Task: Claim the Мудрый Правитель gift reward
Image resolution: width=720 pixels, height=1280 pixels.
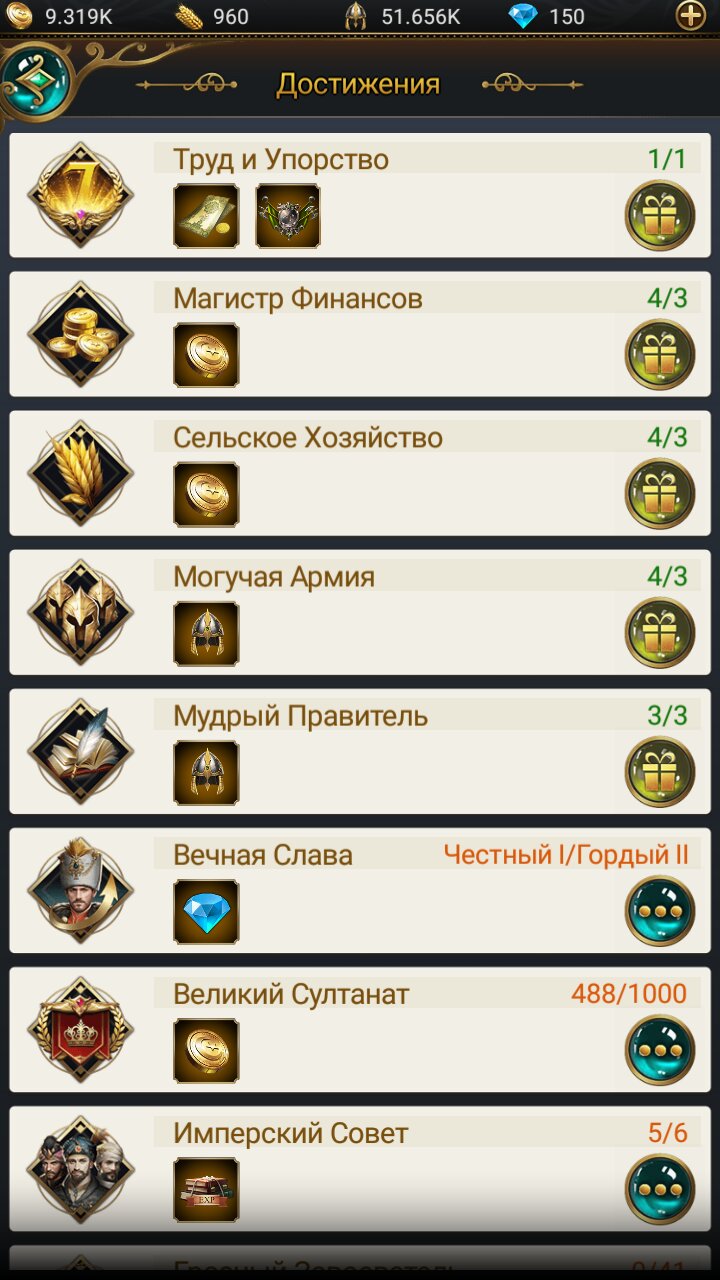Action: coord(660,772)
